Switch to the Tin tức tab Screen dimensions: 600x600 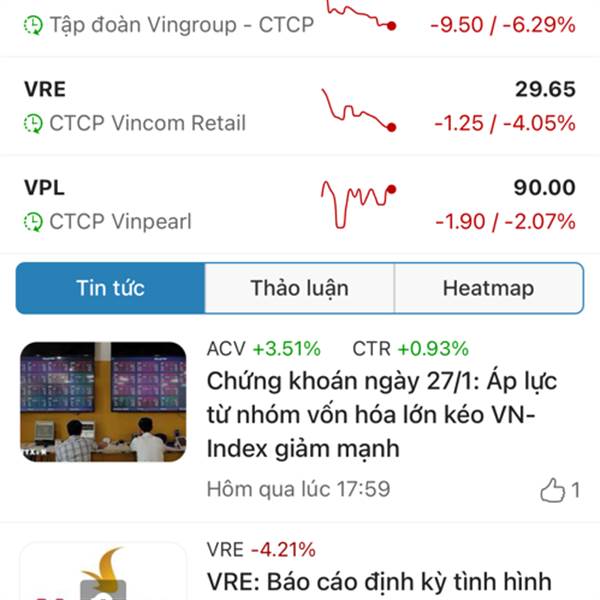(x=110, y=288)
